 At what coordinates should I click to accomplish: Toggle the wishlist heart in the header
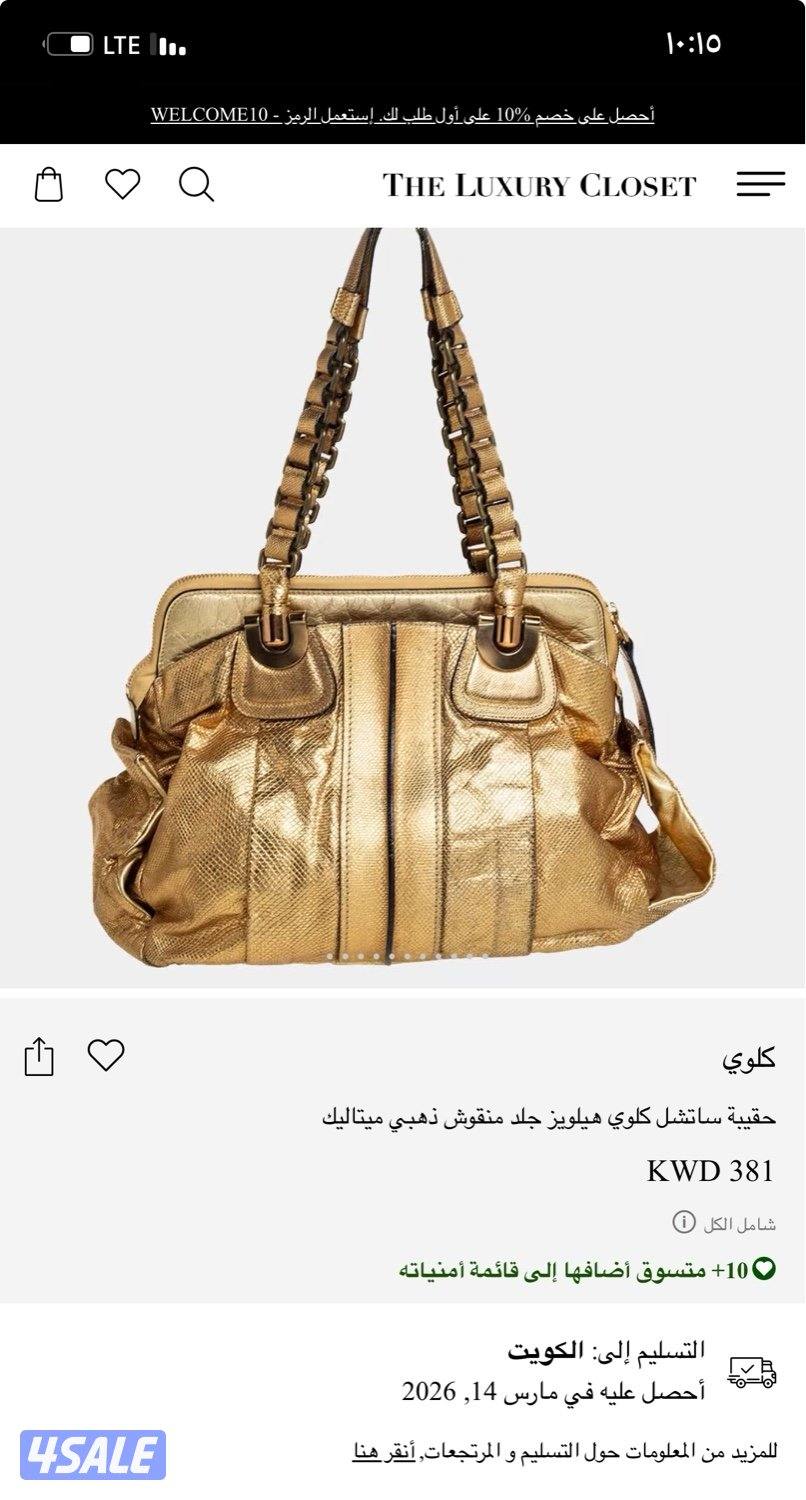click(x=122, y=185)
